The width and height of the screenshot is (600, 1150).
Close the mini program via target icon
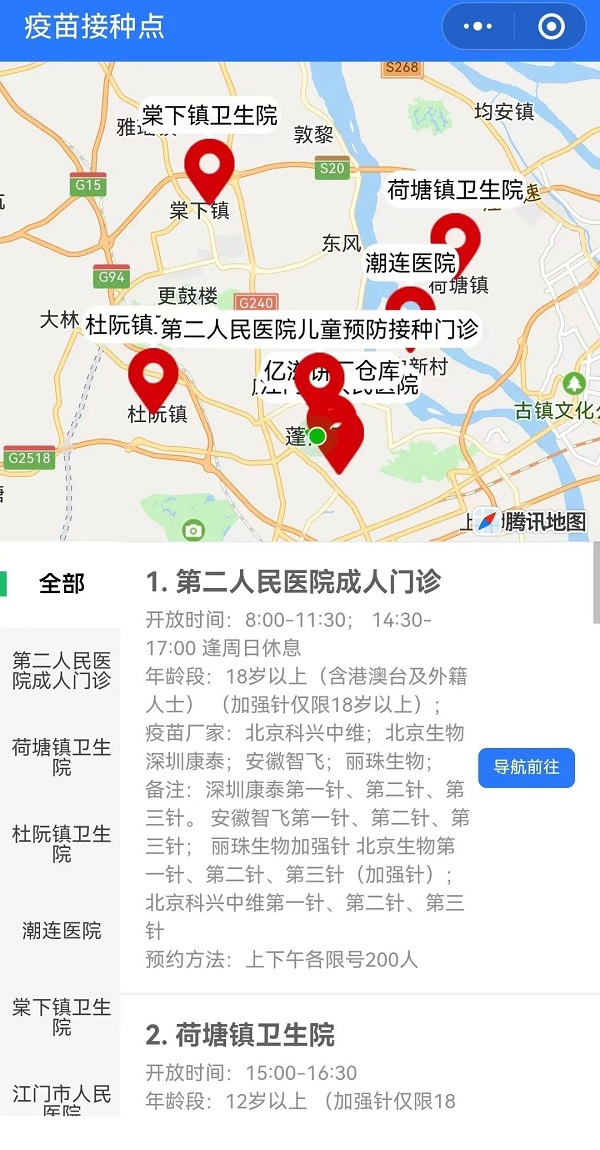(x=551, y=27)
